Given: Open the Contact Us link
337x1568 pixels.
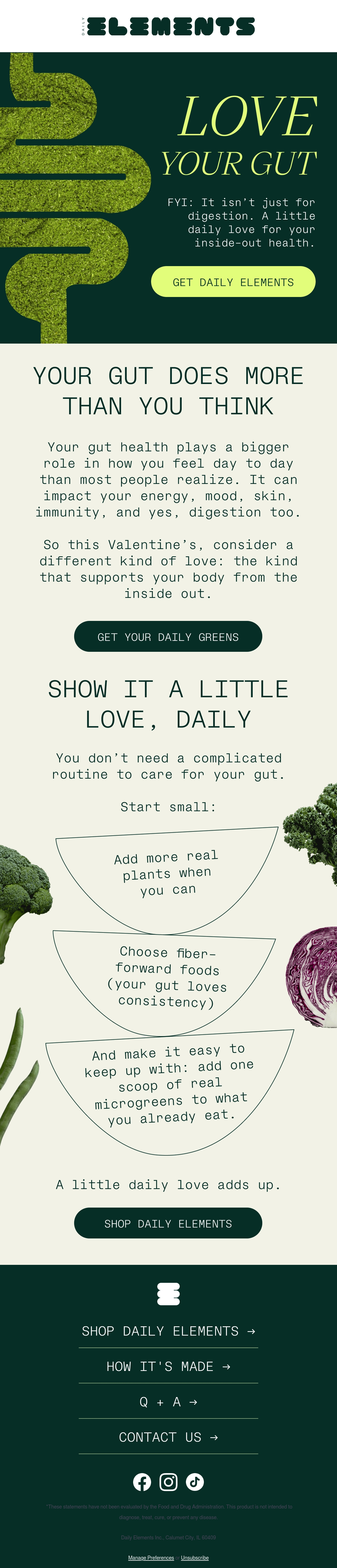Looking at the screenshot, I should [168, 1437].
